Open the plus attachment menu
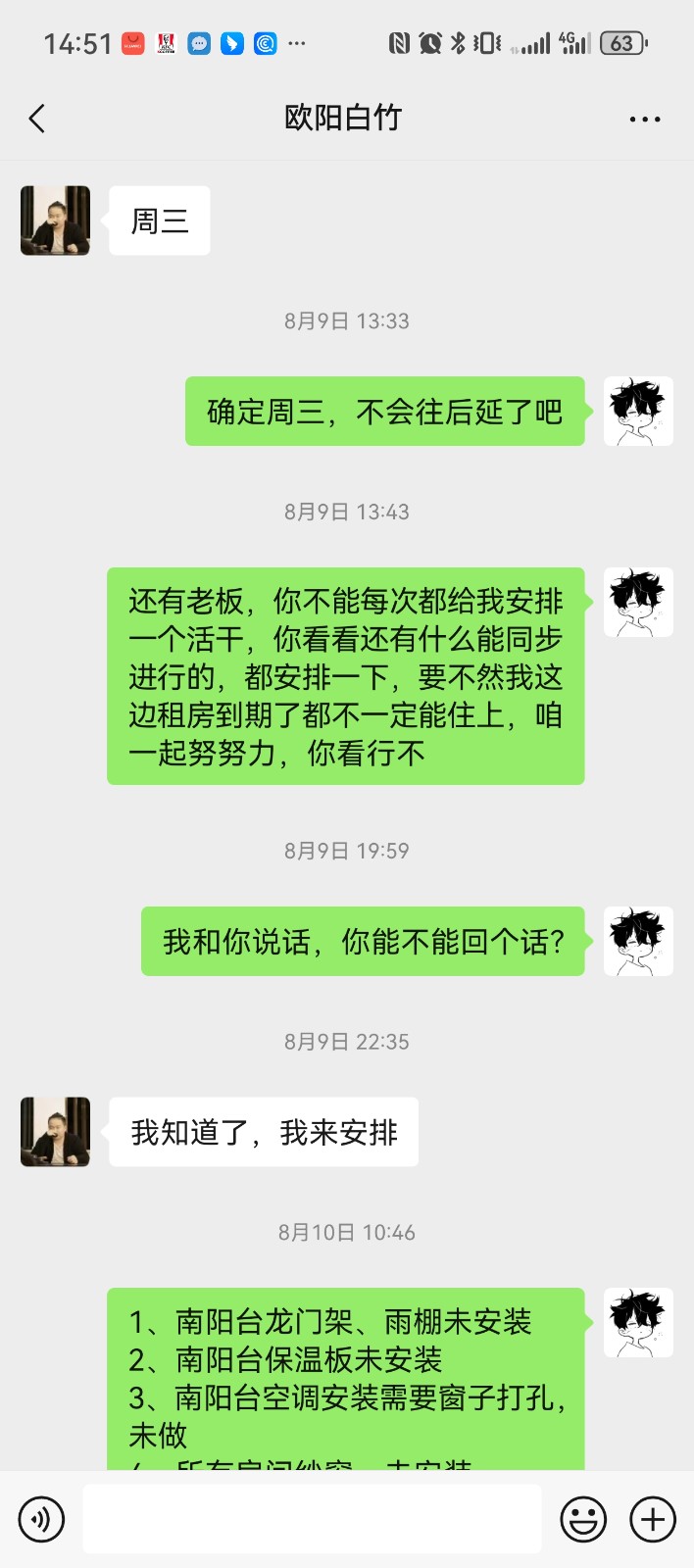 tap(653, 1519)
